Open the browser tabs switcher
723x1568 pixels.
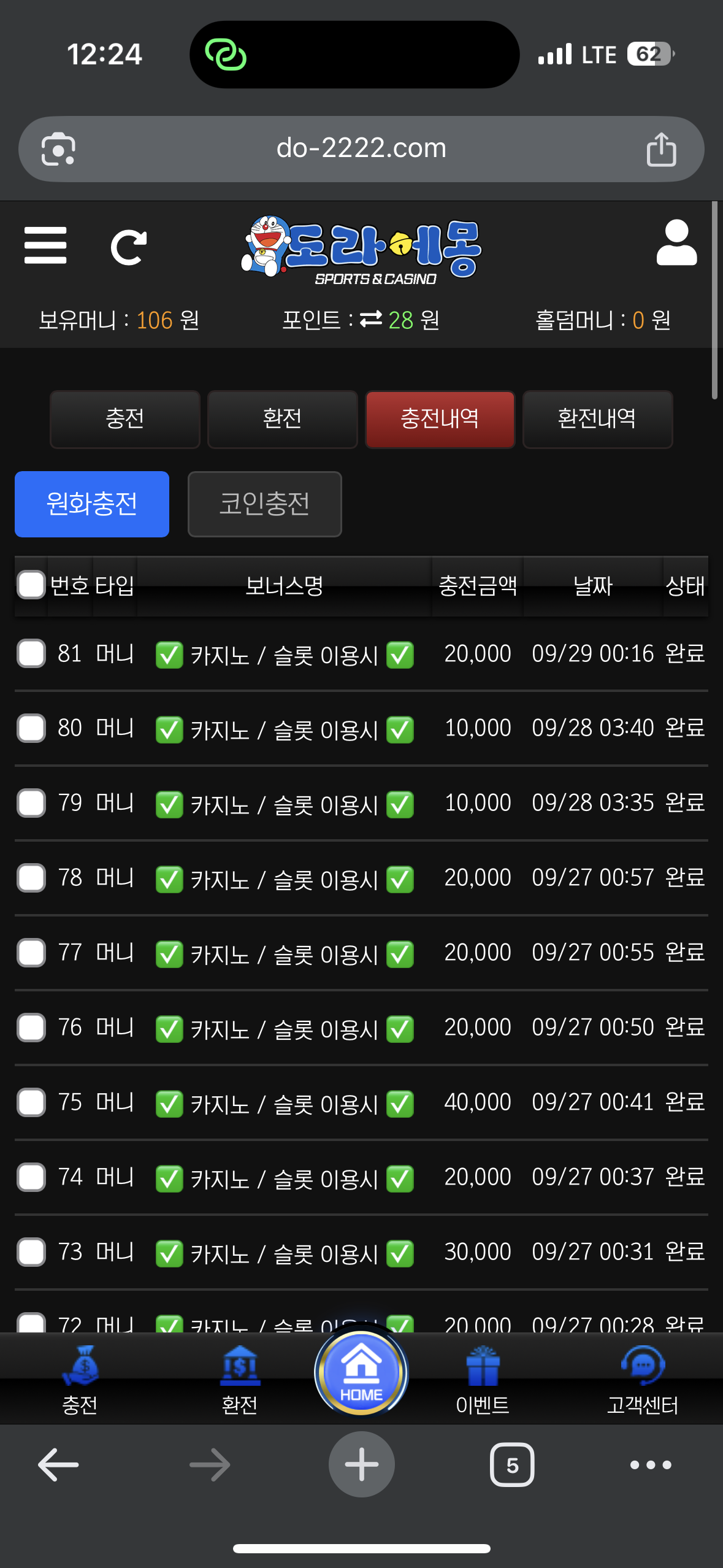pyautogui.click(x=512, y=1465)
